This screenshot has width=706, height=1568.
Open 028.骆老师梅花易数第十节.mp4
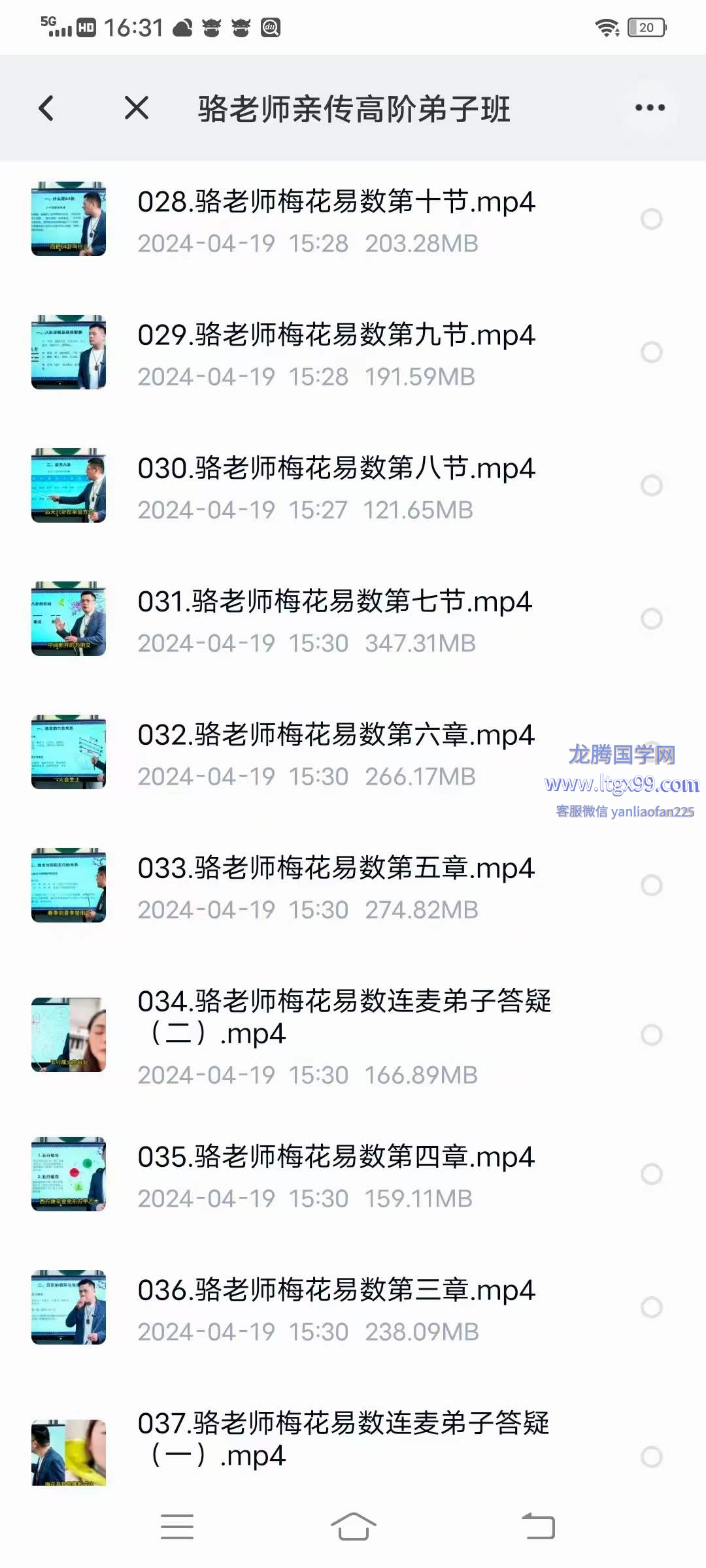point(336,203)
